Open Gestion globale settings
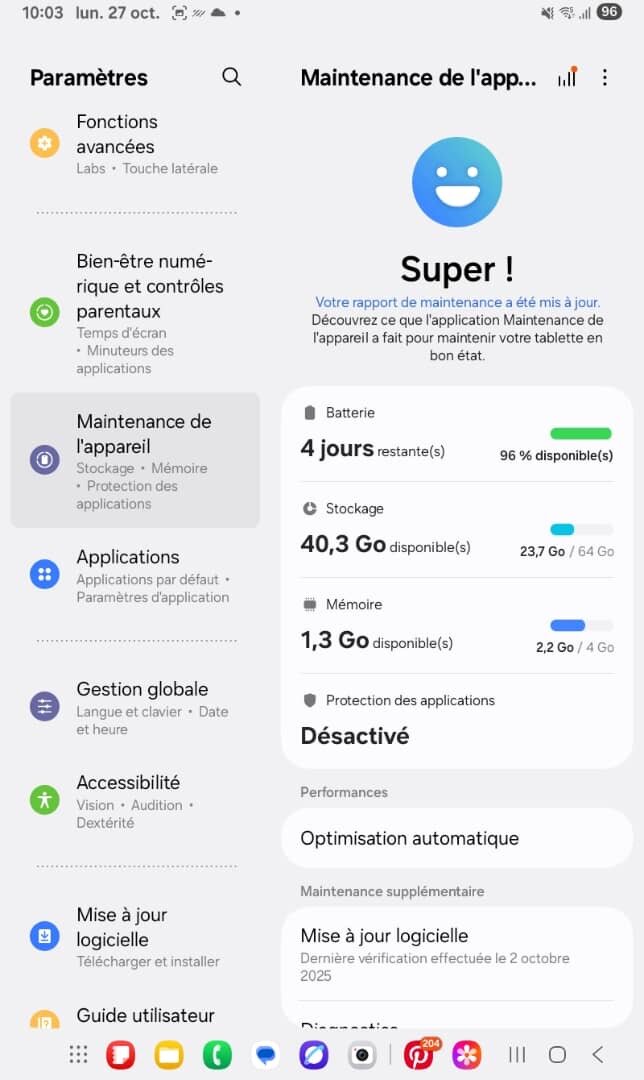644x1080 pixels. click(x=135, y=707)
